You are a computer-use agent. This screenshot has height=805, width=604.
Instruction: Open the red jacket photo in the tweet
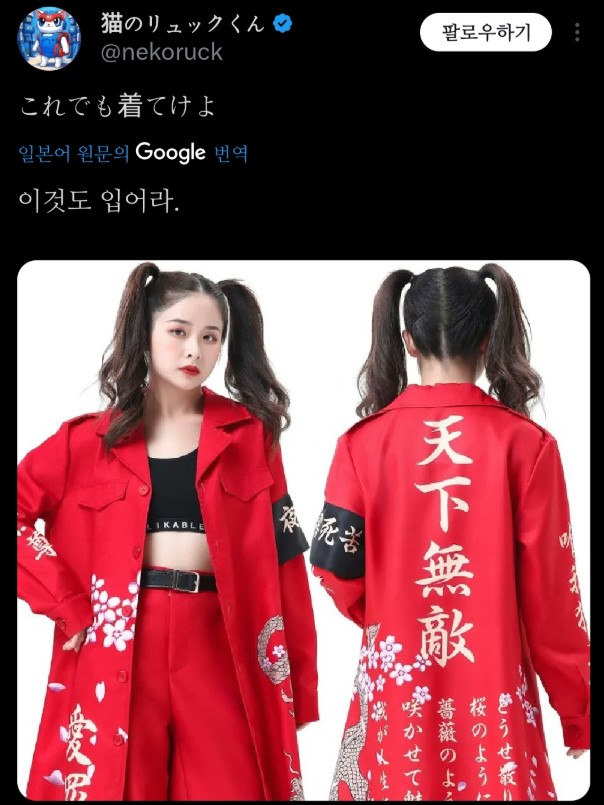click(x=304, y=531)
